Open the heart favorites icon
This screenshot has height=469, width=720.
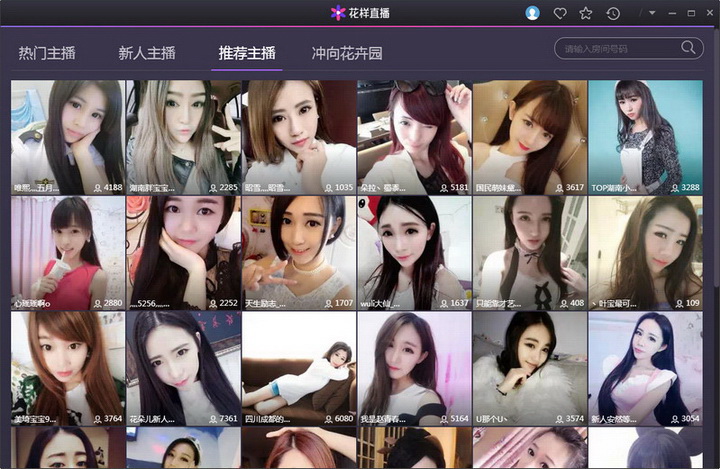click(x=560, y=13)
